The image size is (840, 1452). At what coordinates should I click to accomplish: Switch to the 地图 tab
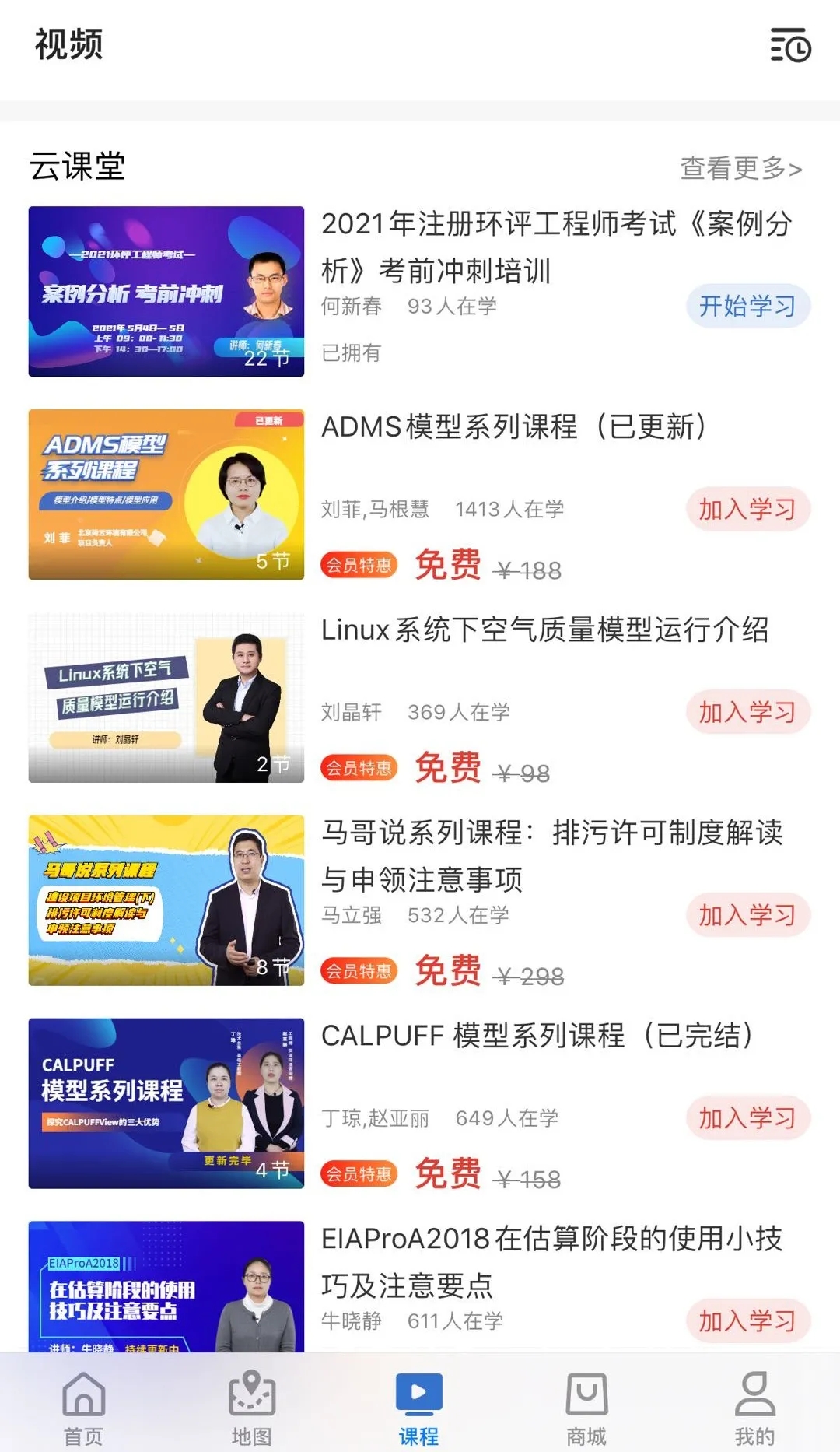tap(251, 1407)
